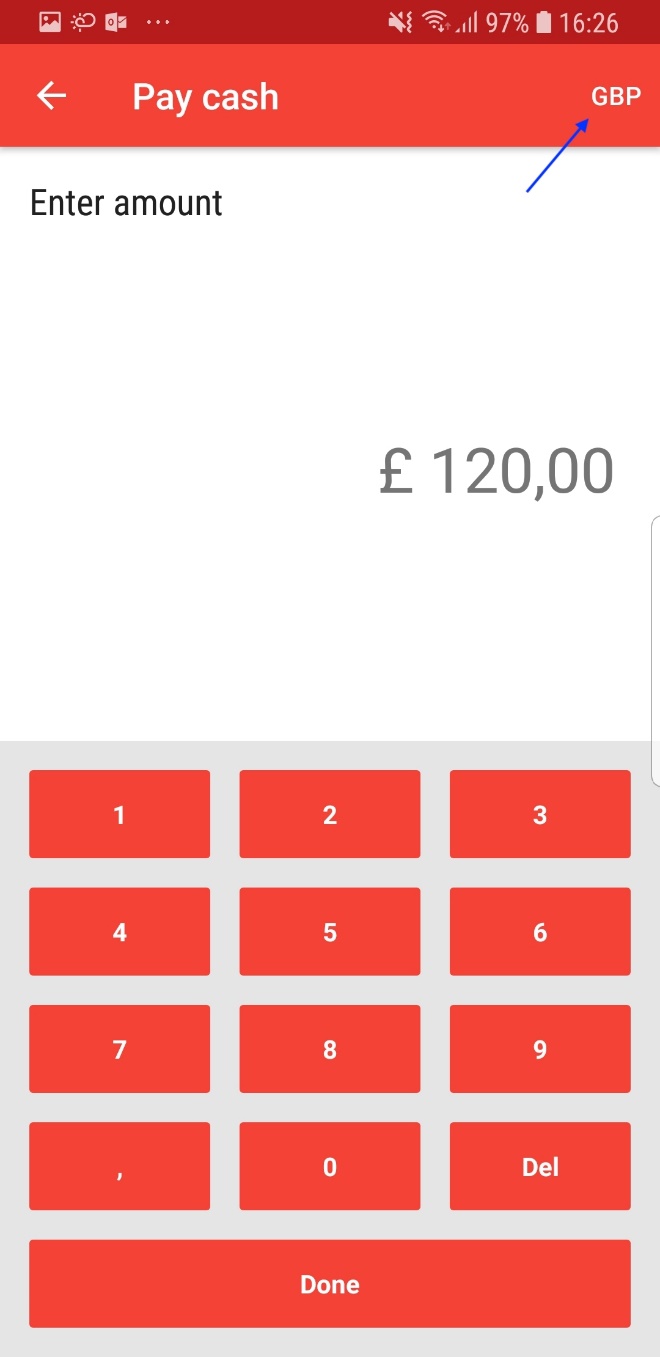Tap the 8 key
Viewport: 660px width, 1357px height.
tap(330, 1049)
